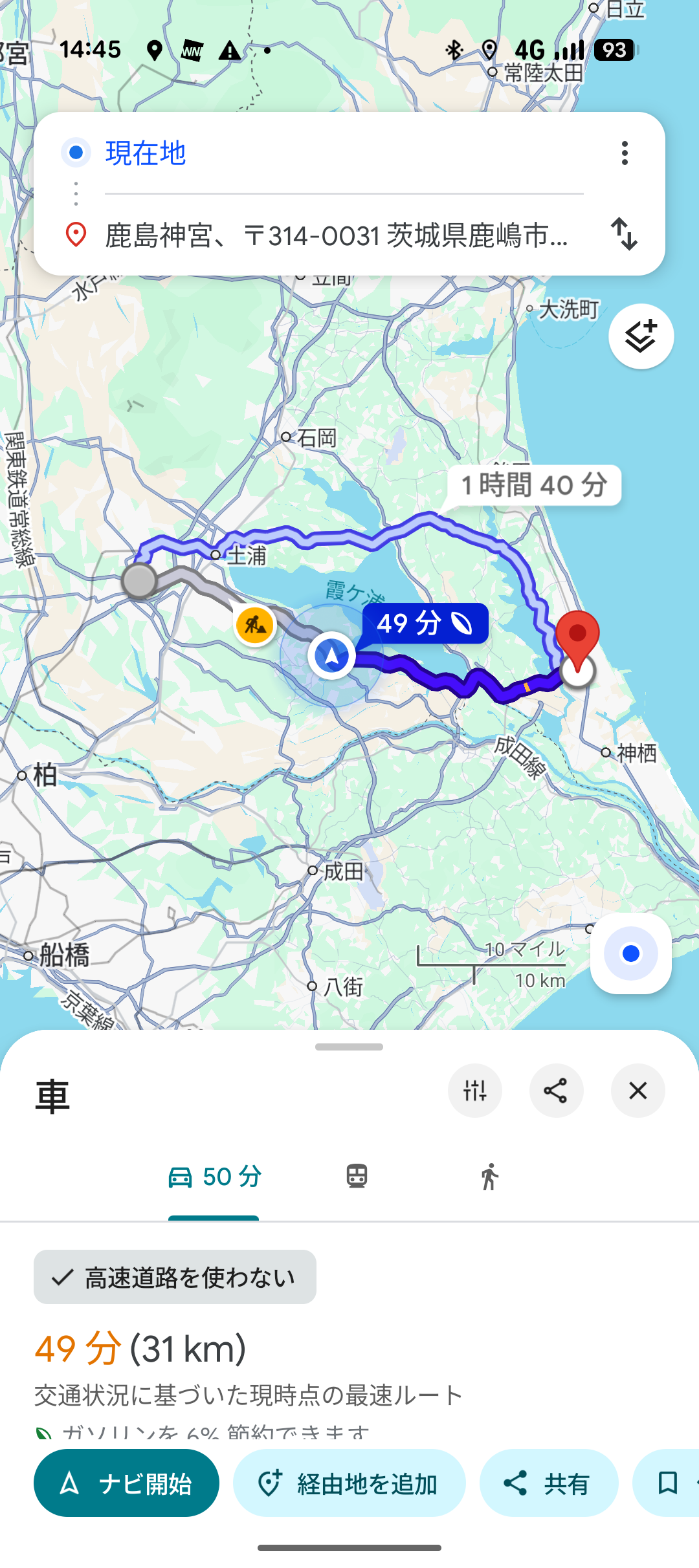The height and width of the screenshot is (1568, 699).
Task: Tap the 共有 share button
Action: [x=548, y=1483]
